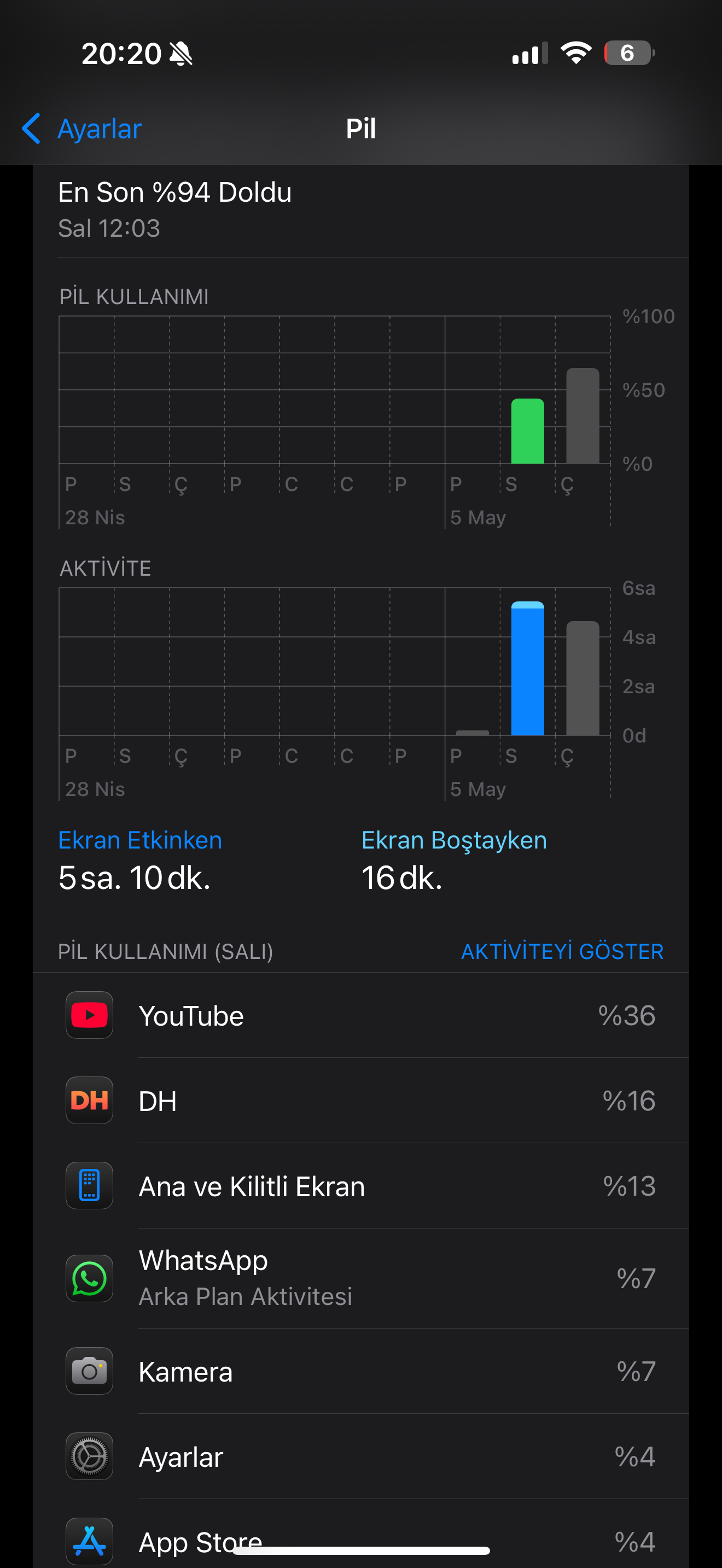
Task: Select the green Tuesday battery usage bar
Action: coord(527,431)
